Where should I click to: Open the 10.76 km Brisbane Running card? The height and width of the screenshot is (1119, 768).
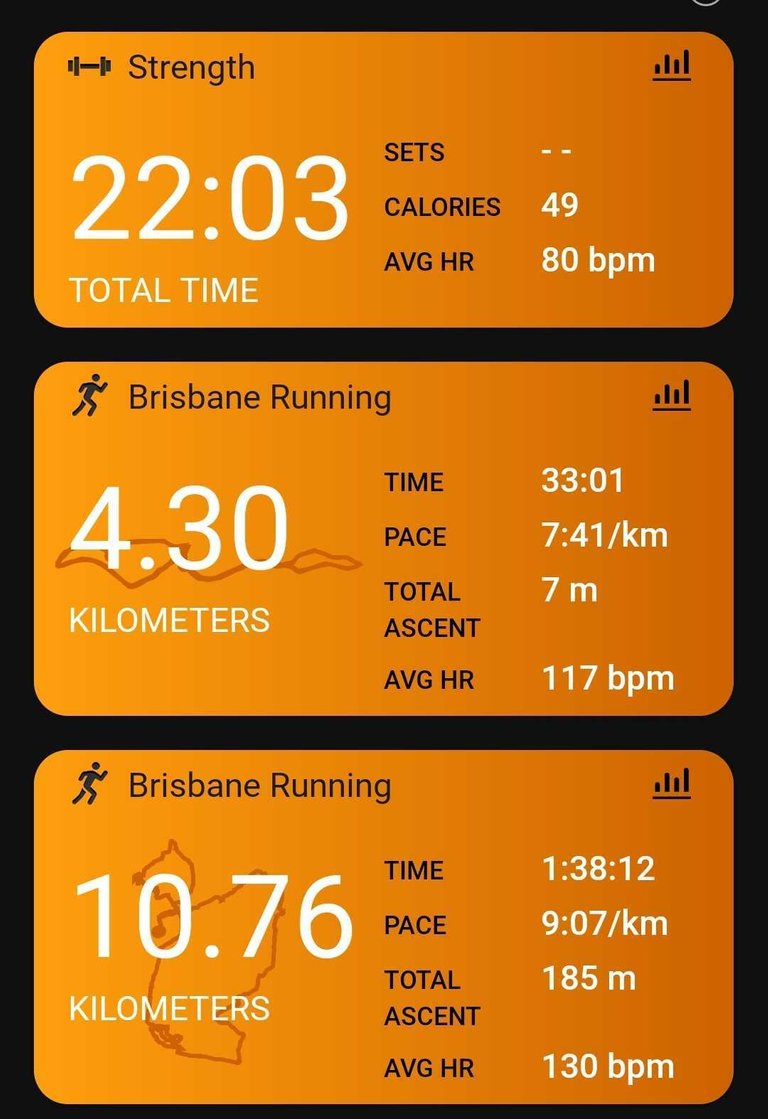pyautogui.click(x=383, y=926)
